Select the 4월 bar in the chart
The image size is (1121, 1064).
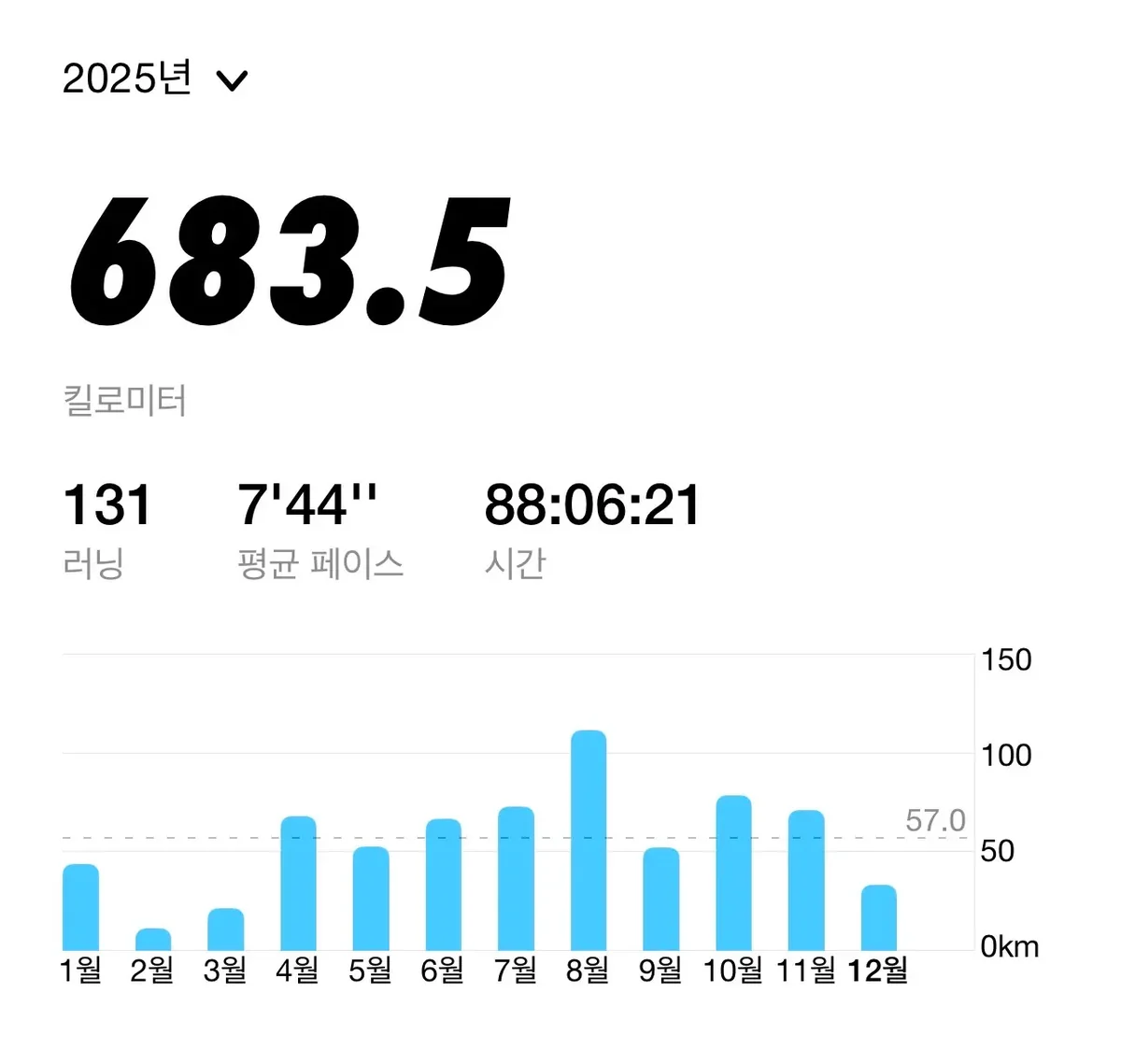pos(298,883)
